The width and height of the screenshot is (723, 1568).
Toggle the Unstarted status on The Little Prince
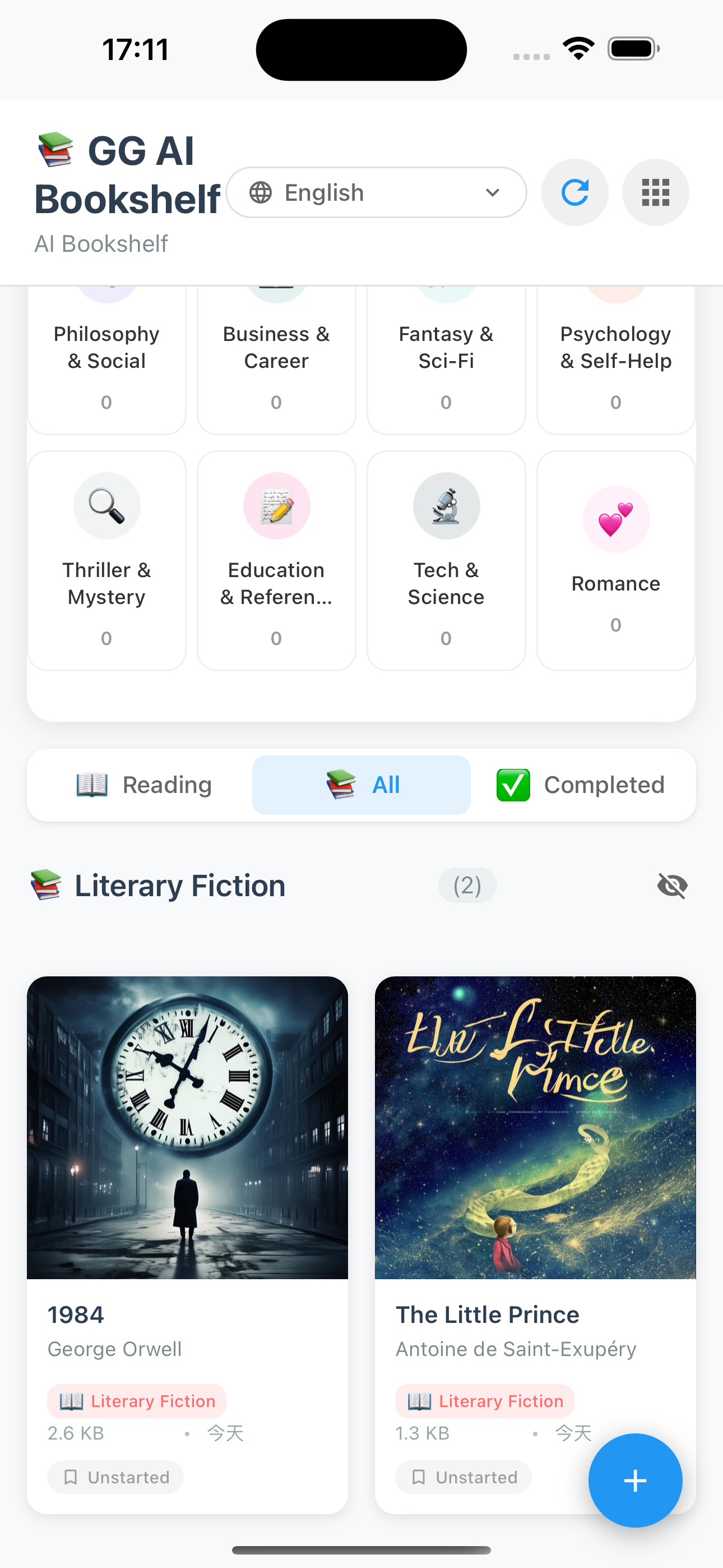coord(463,1477)
